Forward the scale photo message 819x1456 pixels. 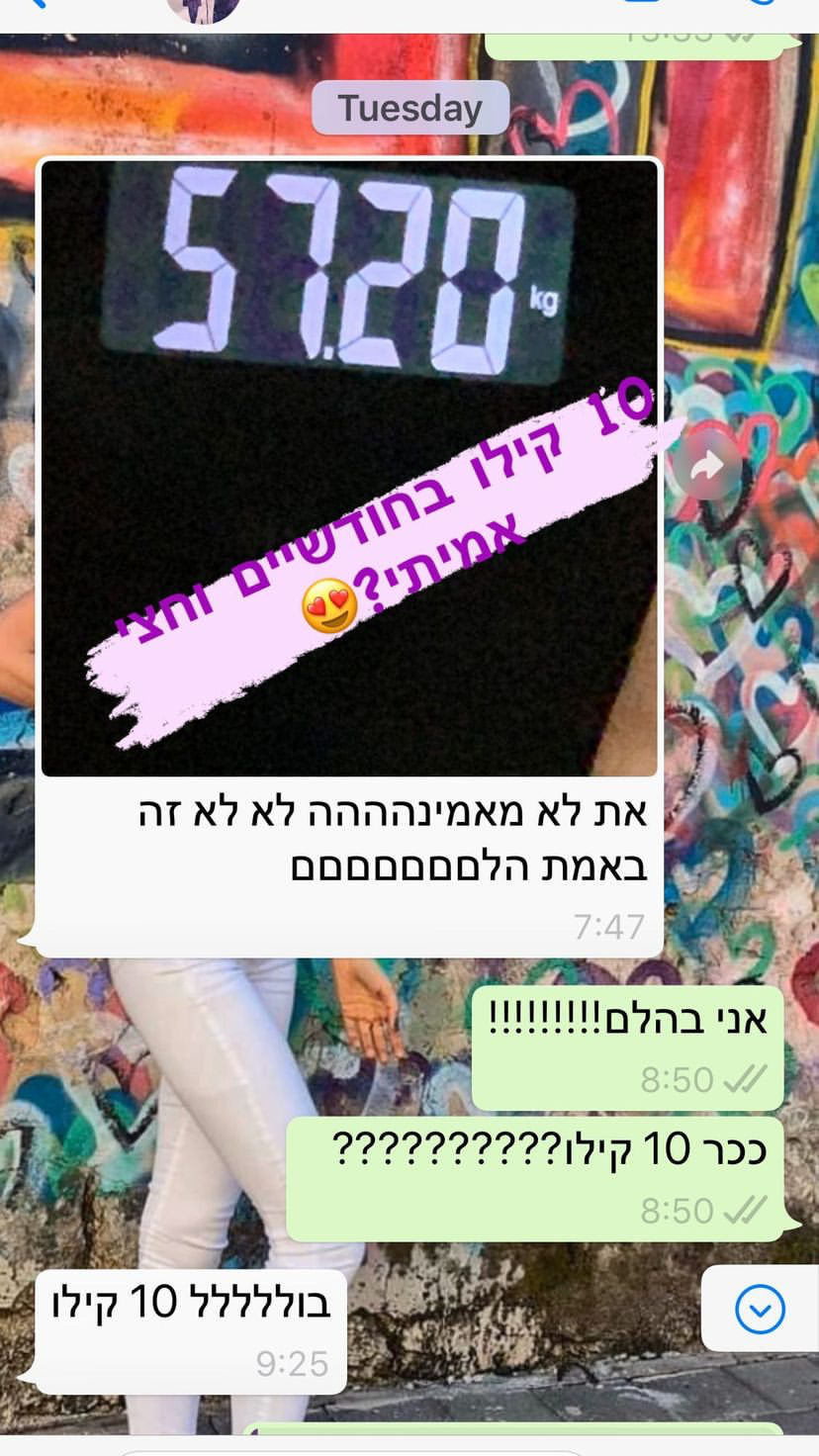pyautogui.click(x=706, y=467)
